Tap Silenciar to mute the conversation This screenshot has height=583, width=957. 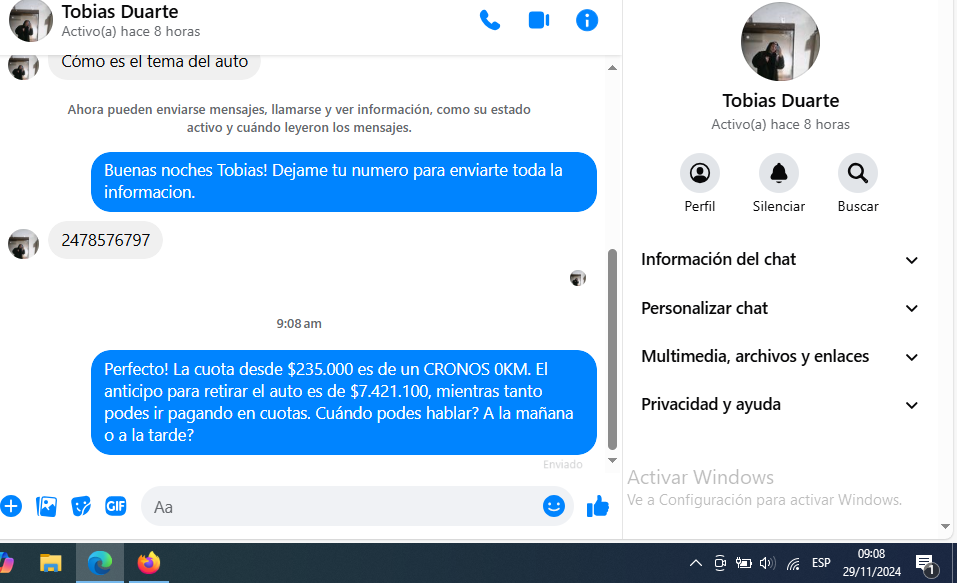point(778,174)
